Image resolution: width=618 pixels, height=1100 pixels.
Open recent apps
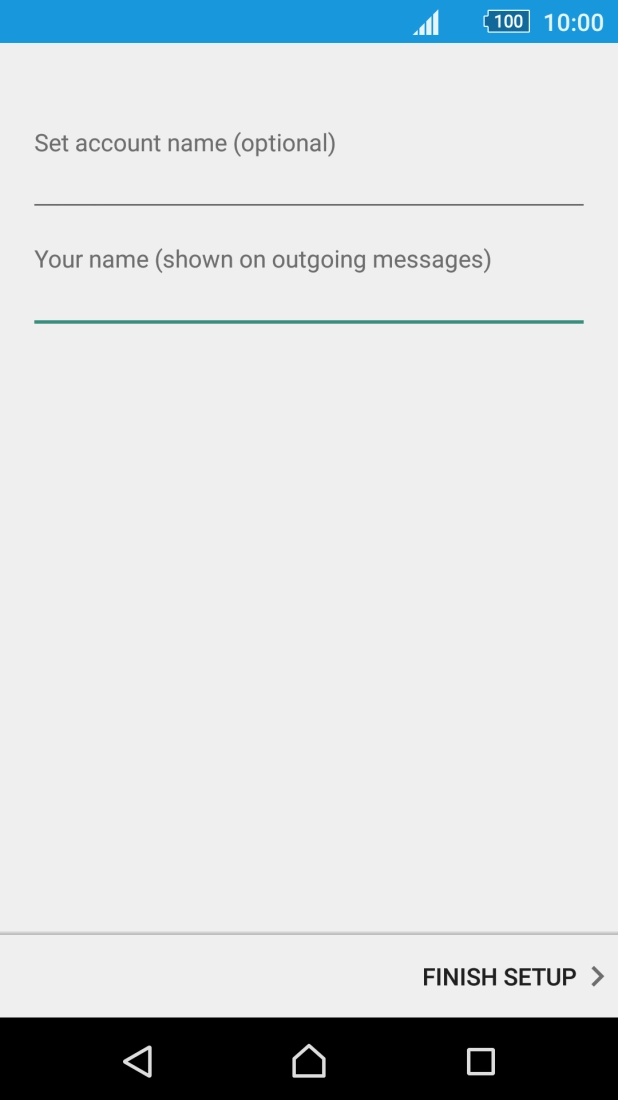coord(480,1061)
